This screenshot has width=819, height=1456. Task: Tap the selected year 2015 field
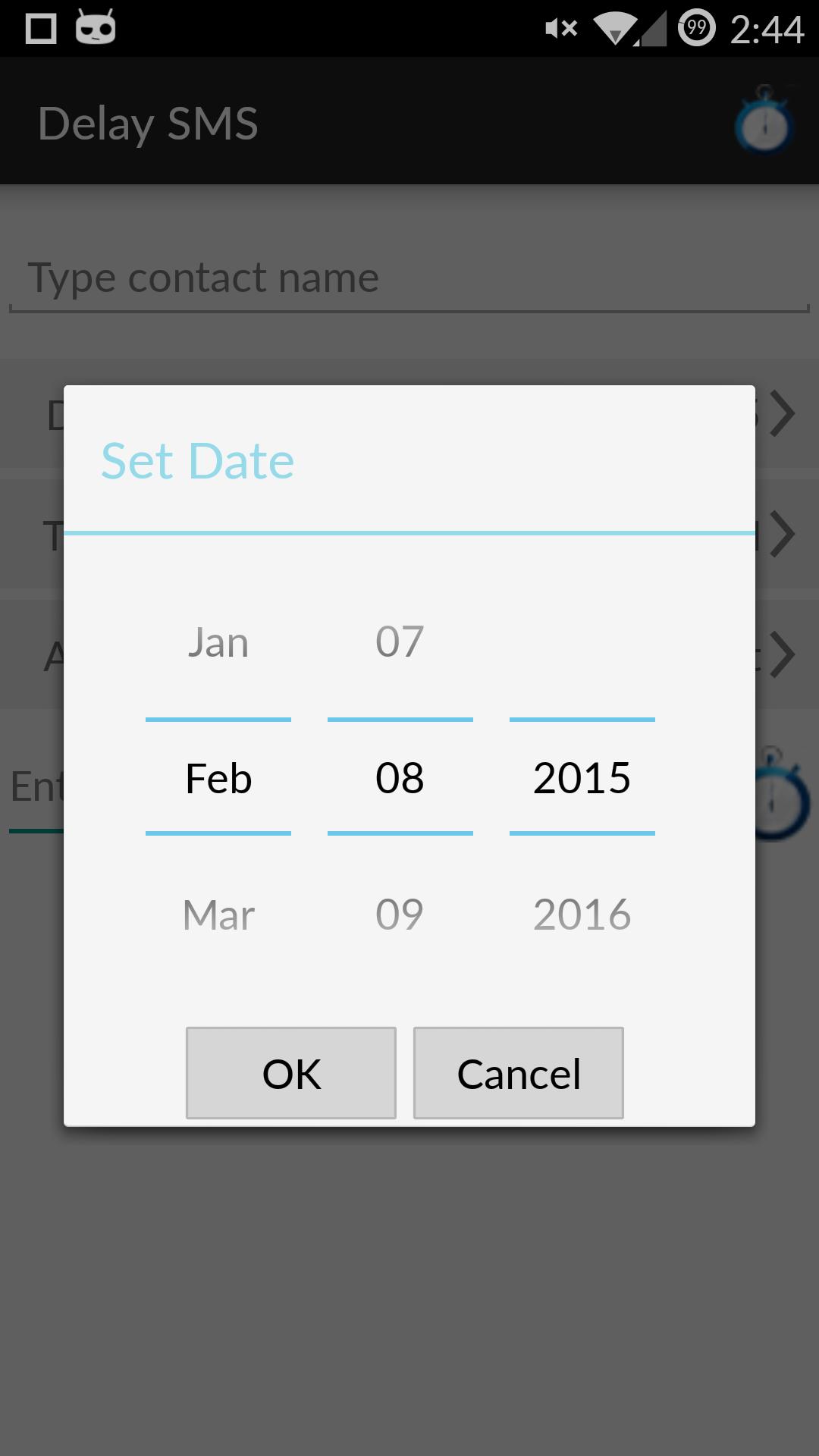tap(582, 778)
